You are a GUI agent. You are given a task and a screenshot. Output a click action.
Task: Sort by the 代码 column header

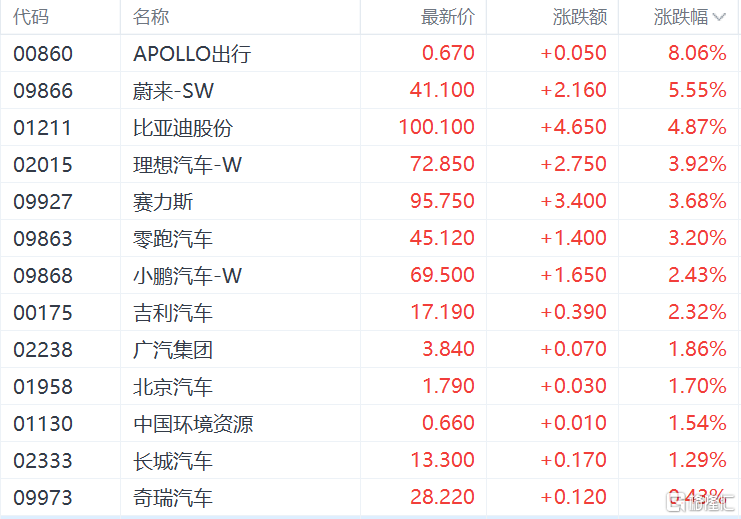coord(32,17)
